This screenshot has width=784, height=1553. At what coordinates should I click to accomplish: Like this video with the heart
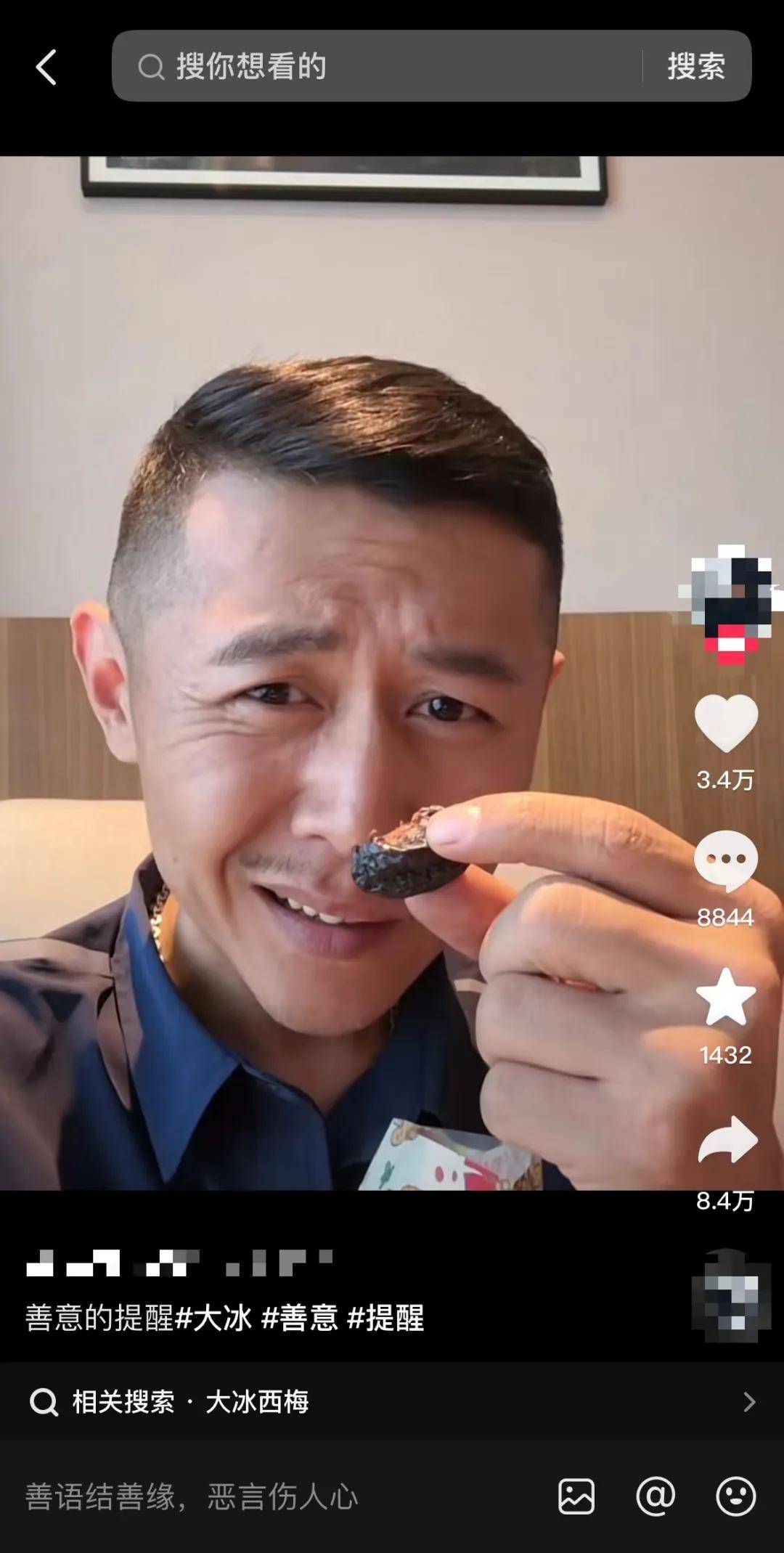click(x=726, y=722)
